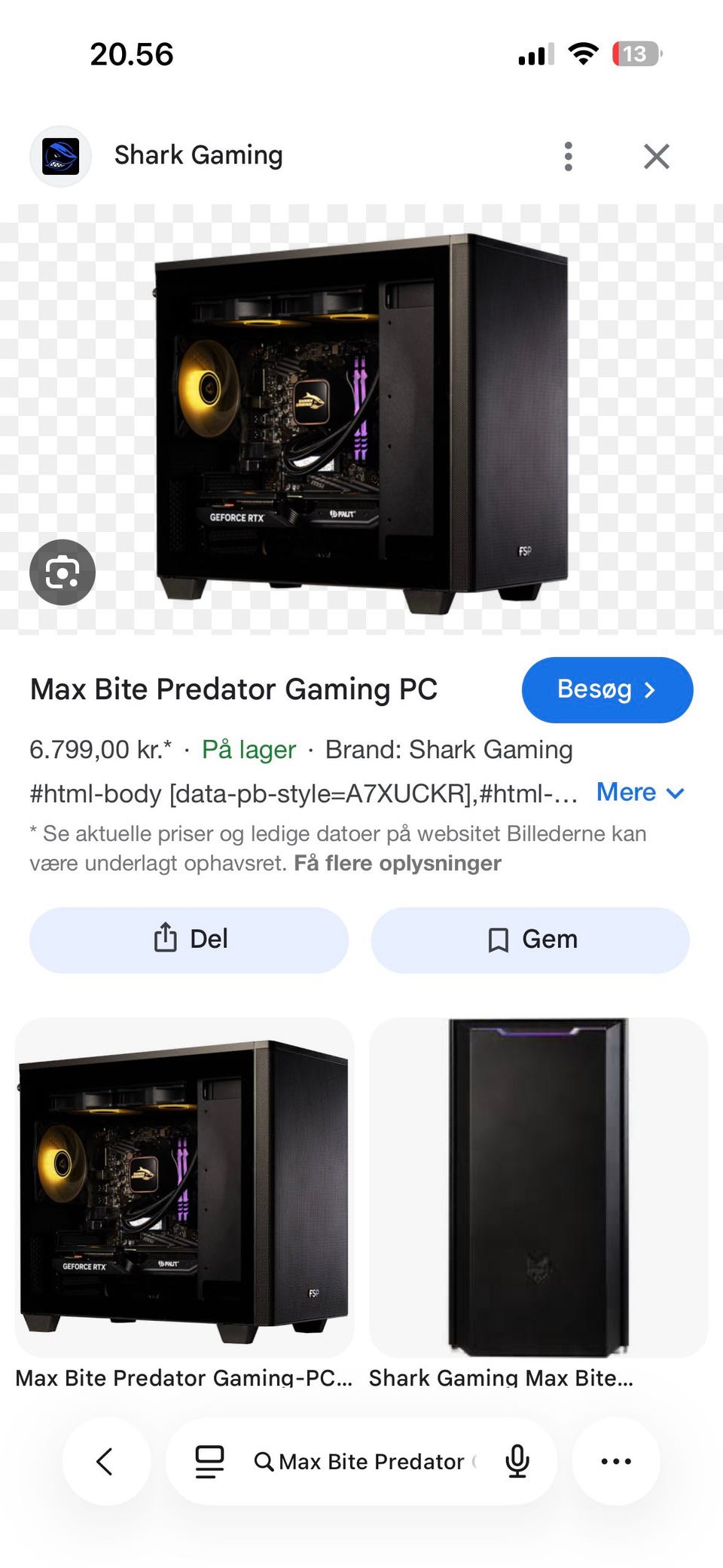This screenshot has width=723, height=1568.
Task: Save the image with Gem
Action: (530, 940)
